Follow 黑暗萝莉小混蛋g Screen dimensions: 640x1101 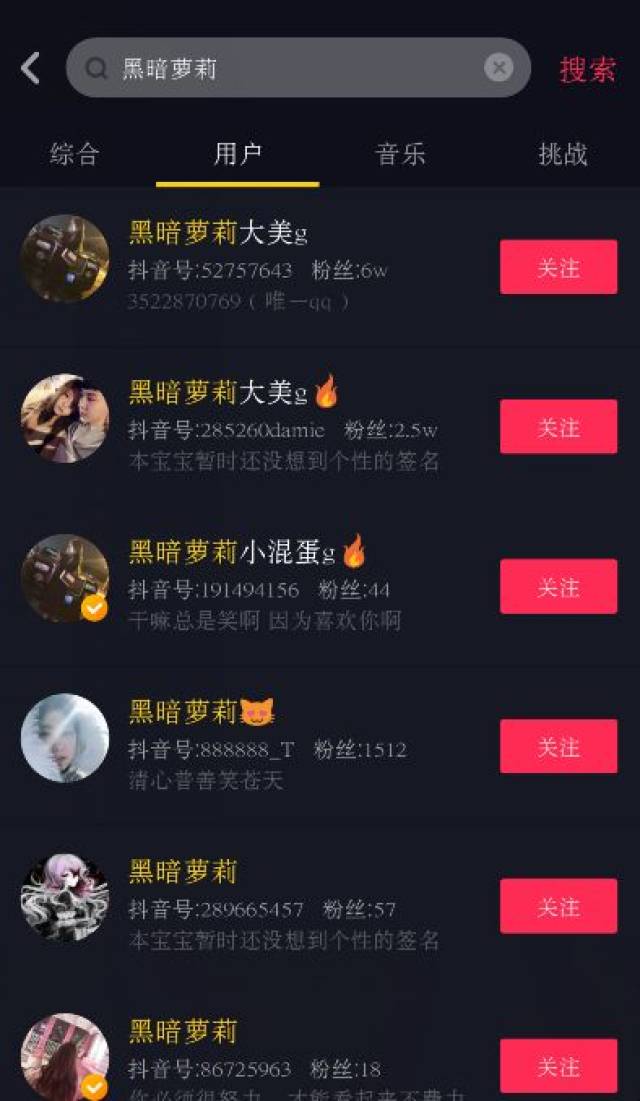coord(558,587)
